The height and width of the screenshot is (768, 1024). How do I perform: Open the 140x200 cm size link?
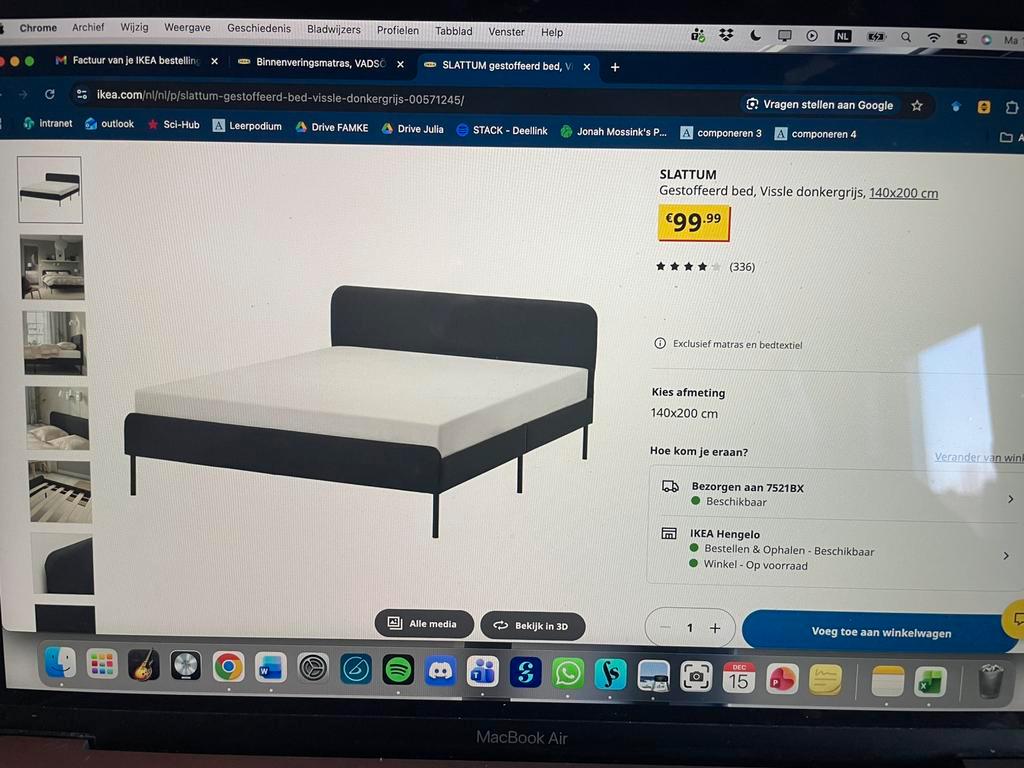click(x=903, y=193)
